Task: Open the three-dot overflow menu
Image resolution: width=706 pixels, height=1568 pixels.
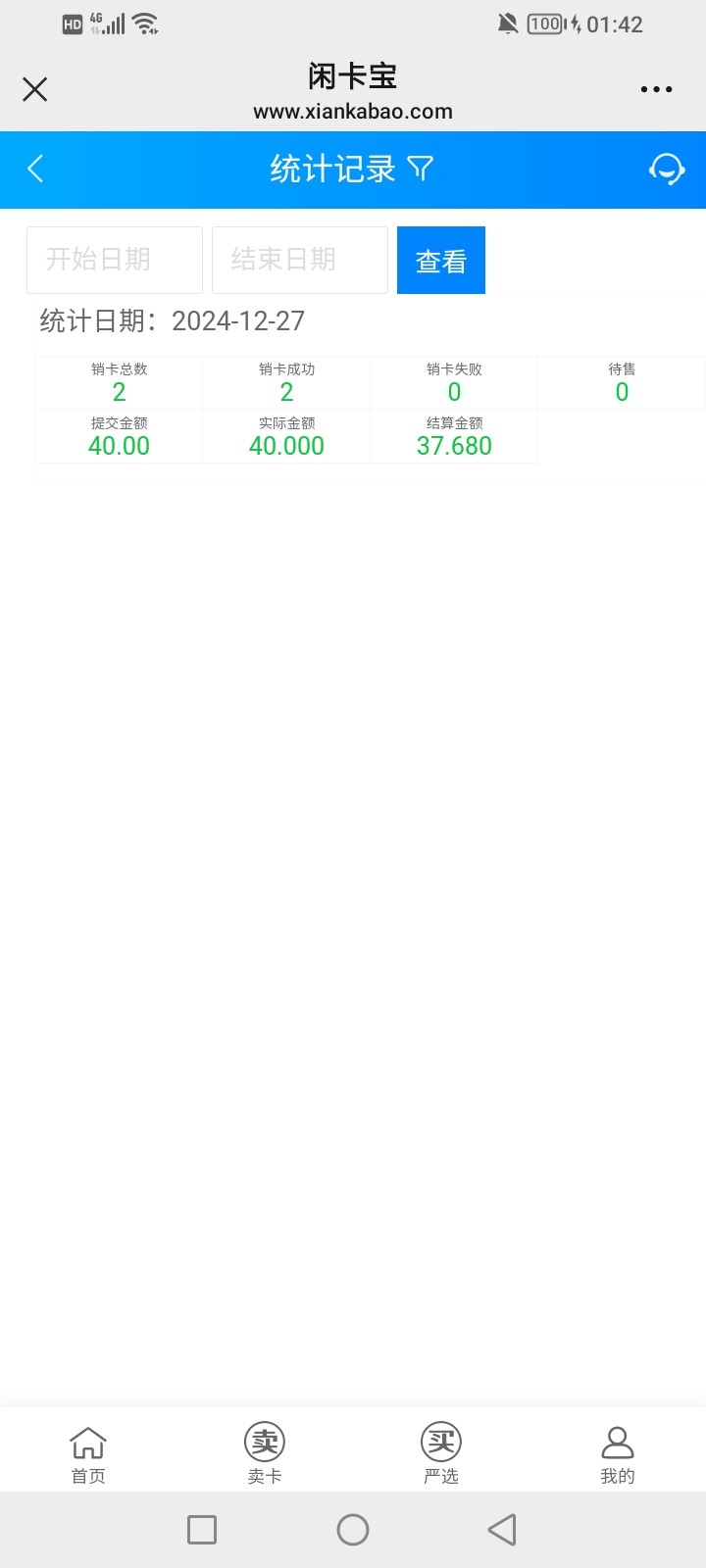Action: coord(656,89)
